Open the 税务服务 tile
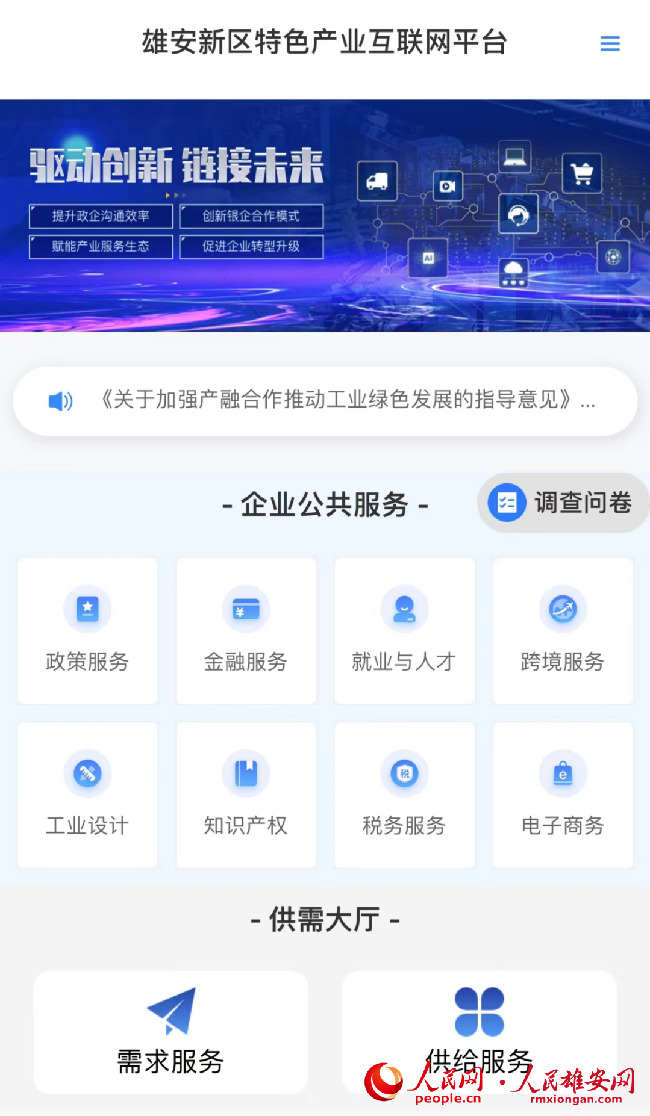650x1116 pixels. (404, 795)
